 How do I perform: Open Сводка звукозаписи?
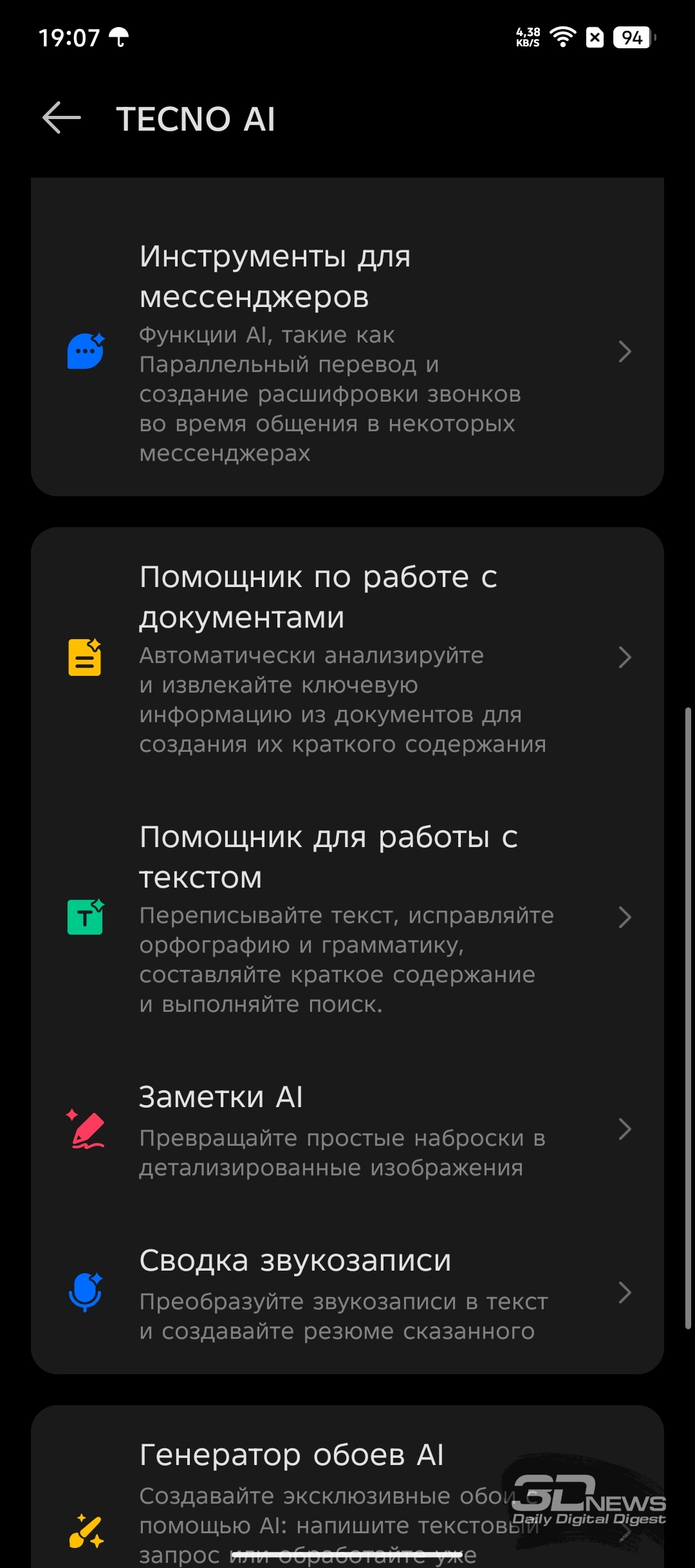point(347,1293)
